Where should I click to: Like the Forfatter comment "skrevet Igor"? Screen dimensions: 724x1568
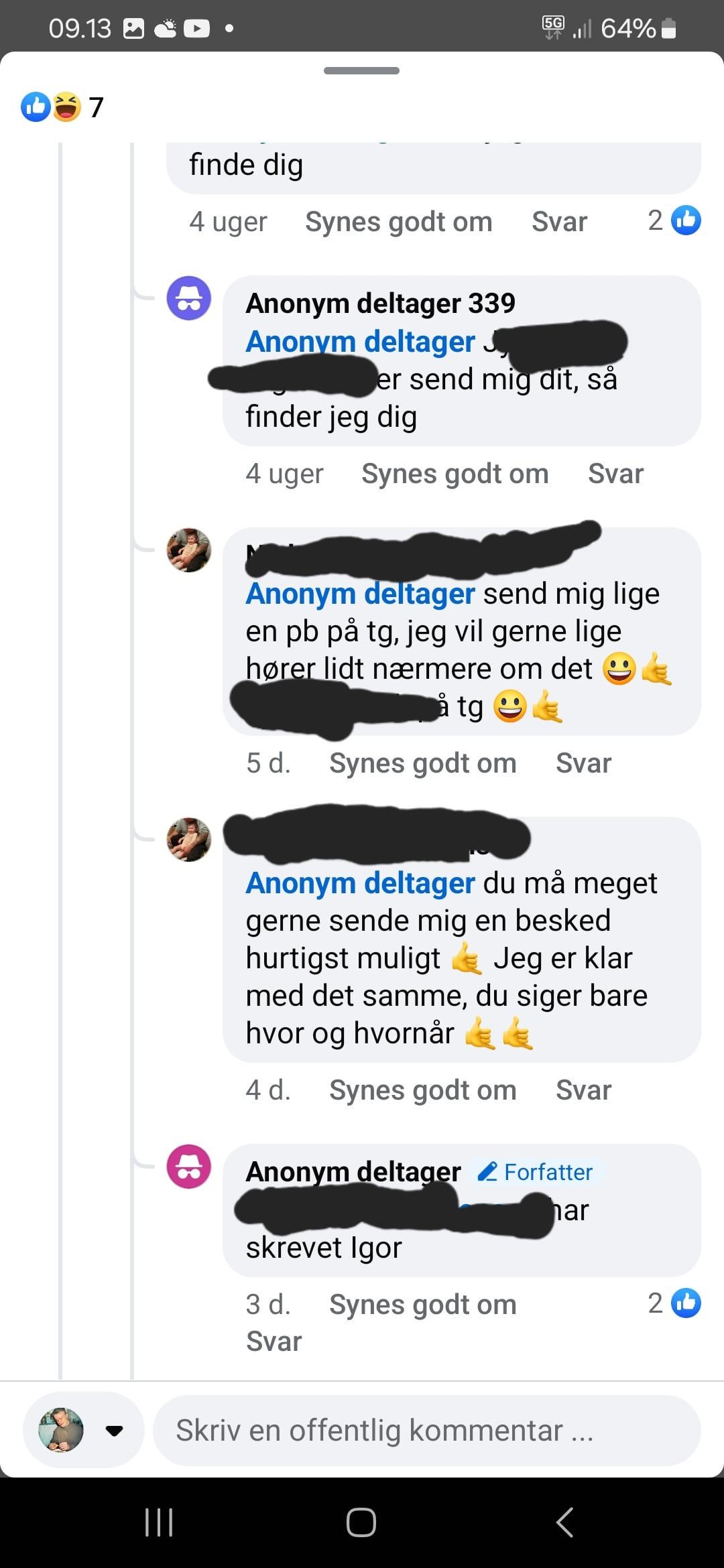tap(422, 1305)
